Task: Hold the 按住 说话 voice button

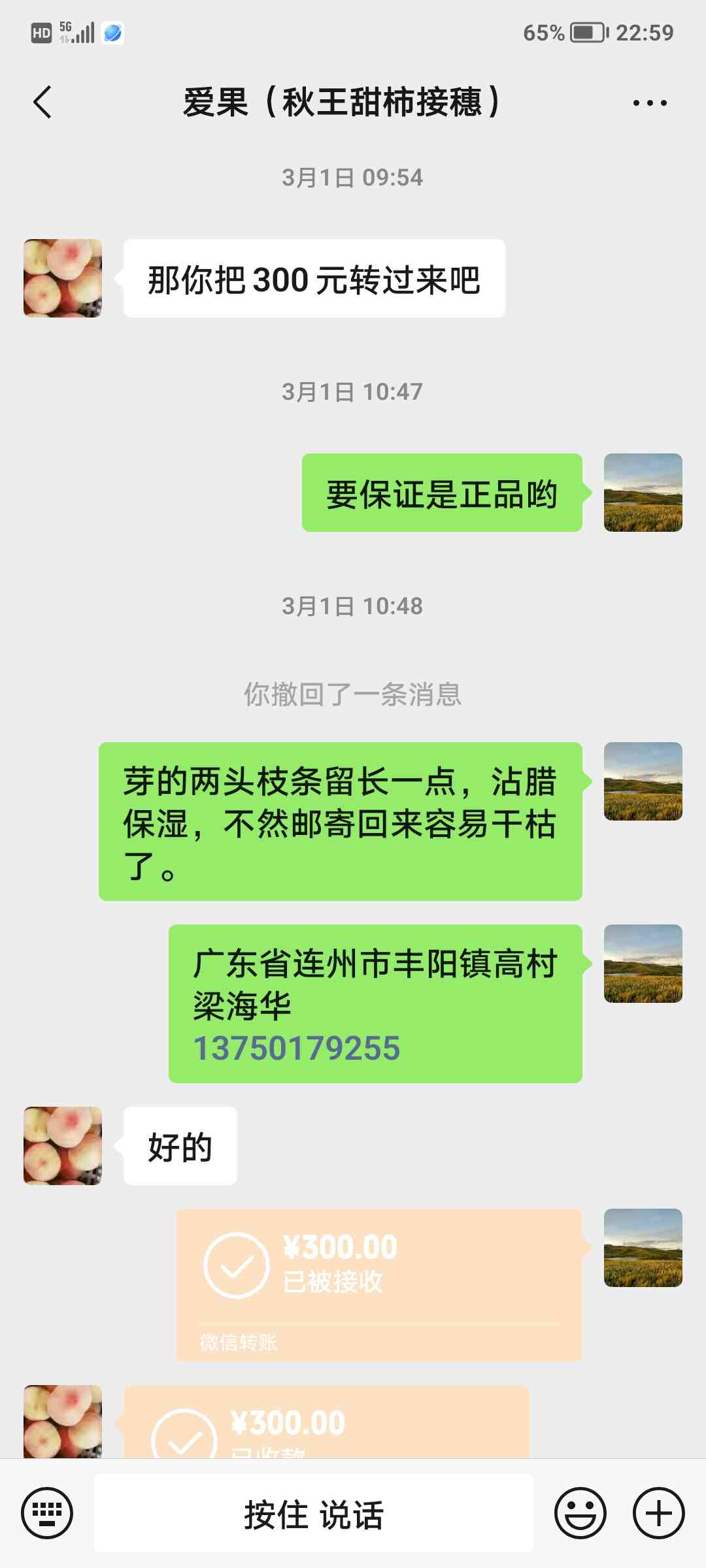Action: click(x=314, y=1514)
